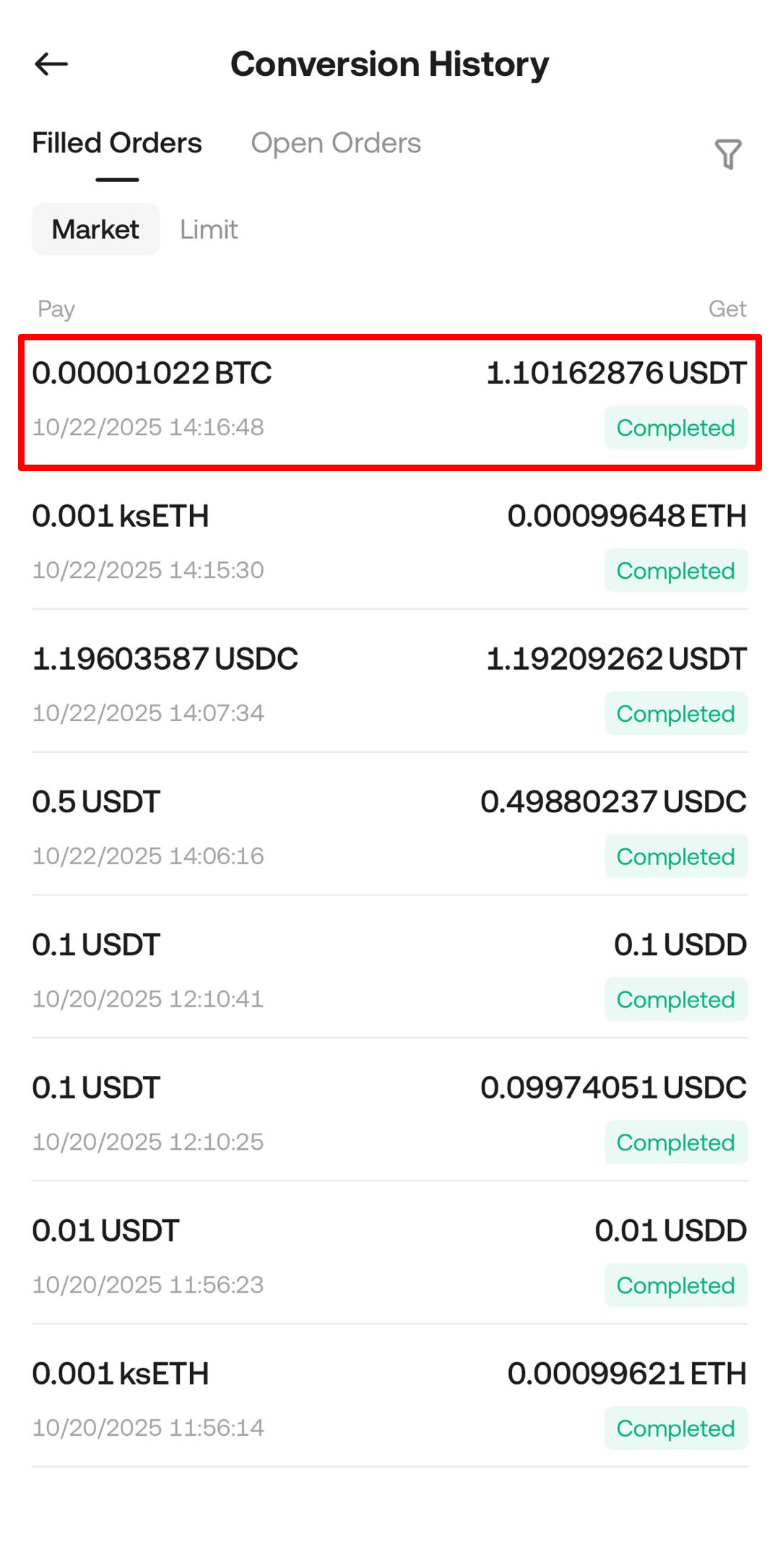The image size is (780, 1568).
Task: Open the 0.00001022 BTC conversion record
Action: 390,401
